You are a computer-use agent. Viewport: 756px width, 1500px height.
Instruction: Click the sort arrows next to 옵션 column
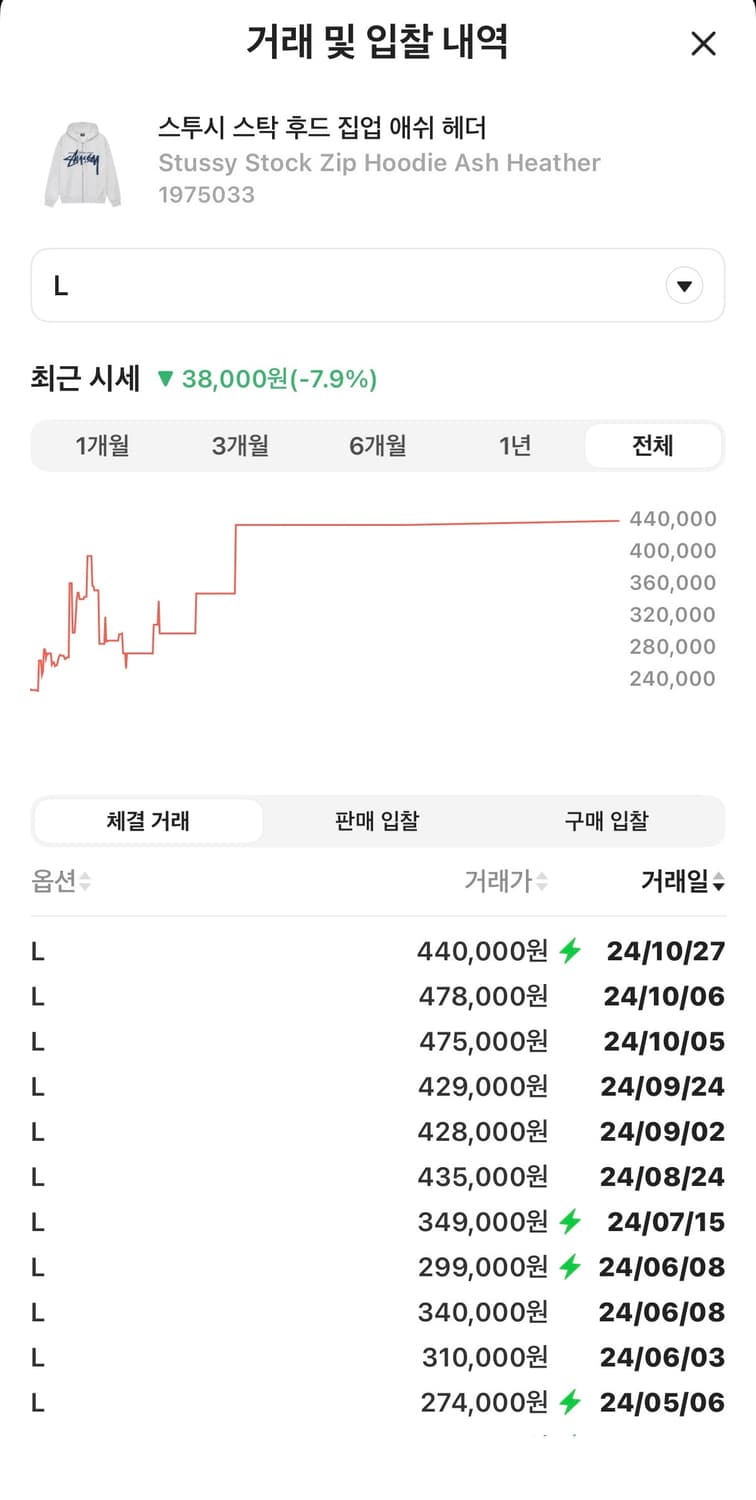(x=84, y=882)
